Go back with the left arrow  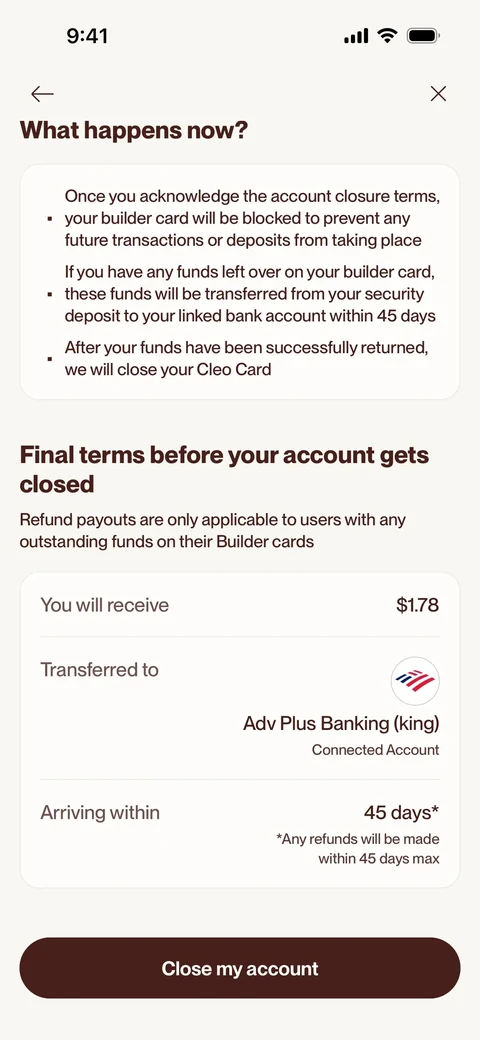pyautogui.click(x=42, y=94)
